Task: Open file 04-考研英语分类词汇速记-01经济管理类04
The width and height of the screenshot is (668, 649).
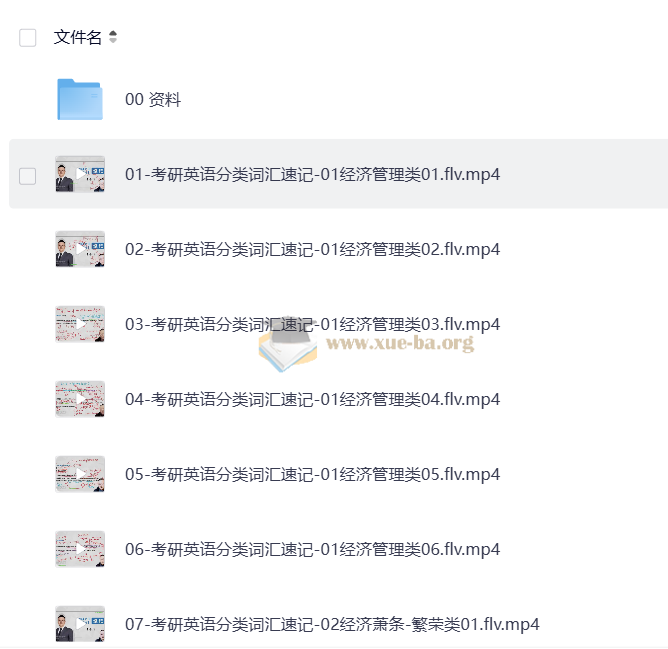Action: pyautogui.click(x=312, y=400)
